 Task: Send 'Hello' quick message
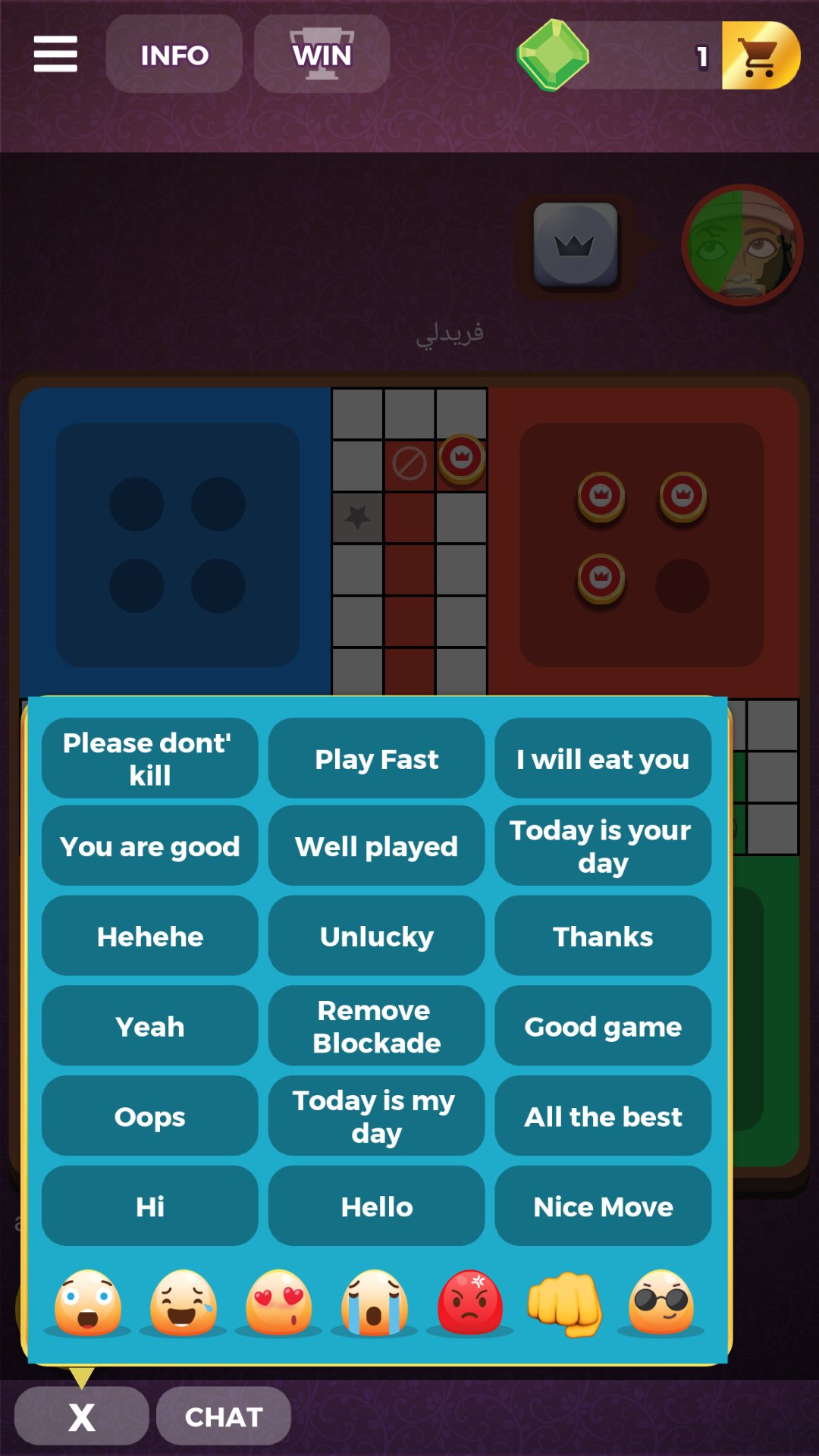coord(376,1207)
